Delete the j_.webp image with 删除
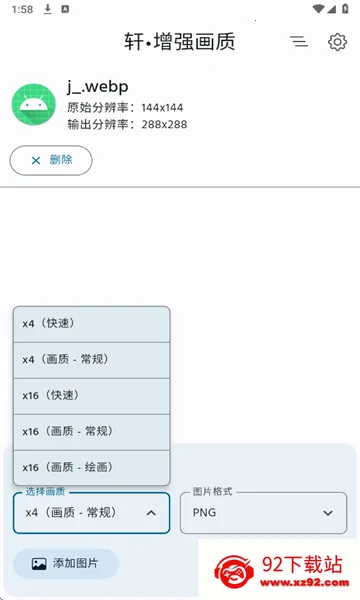 pos(51,160)
